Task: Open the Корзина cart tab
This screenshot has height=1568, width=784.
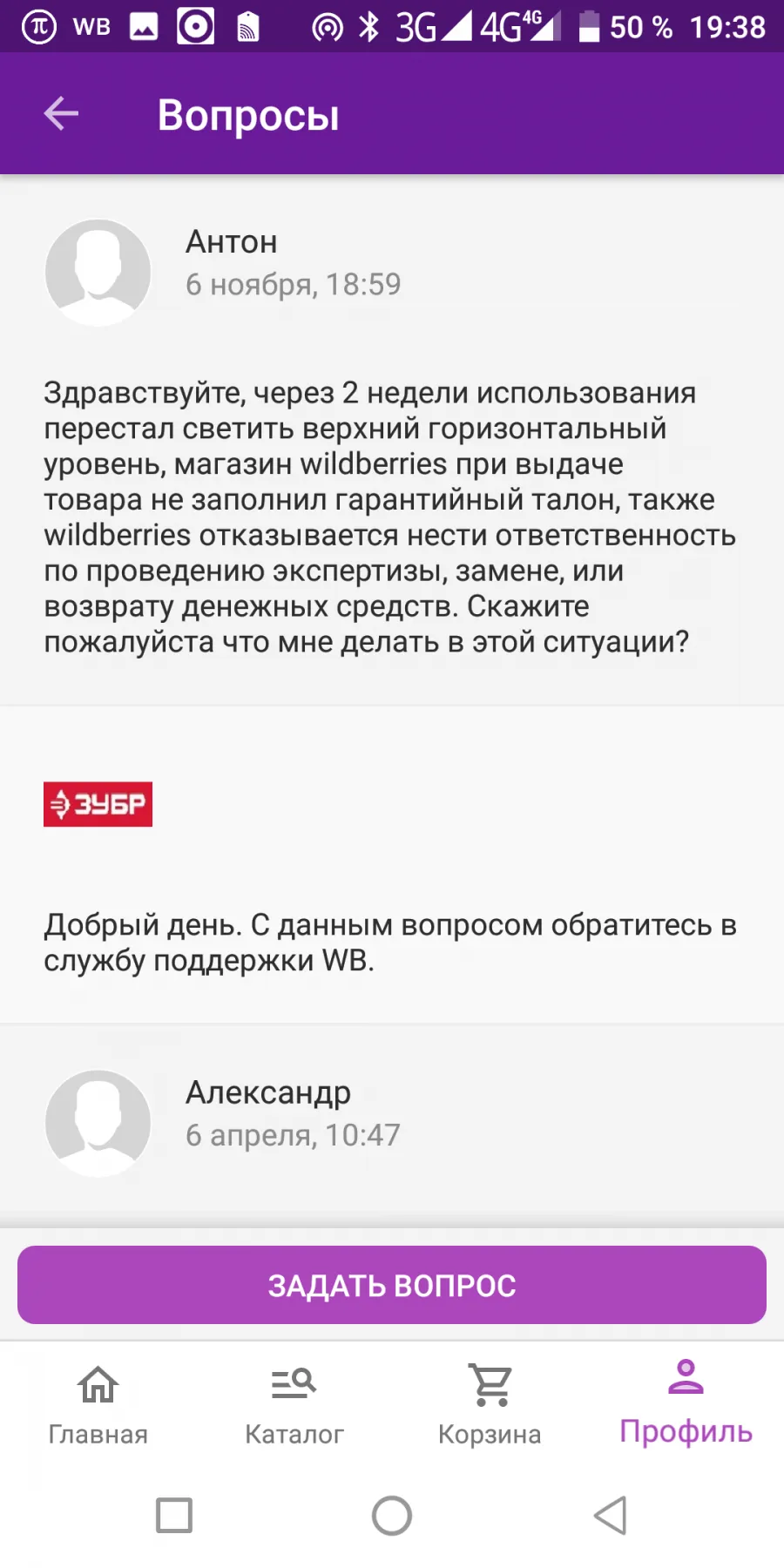Action: [x=490, y=1402]
